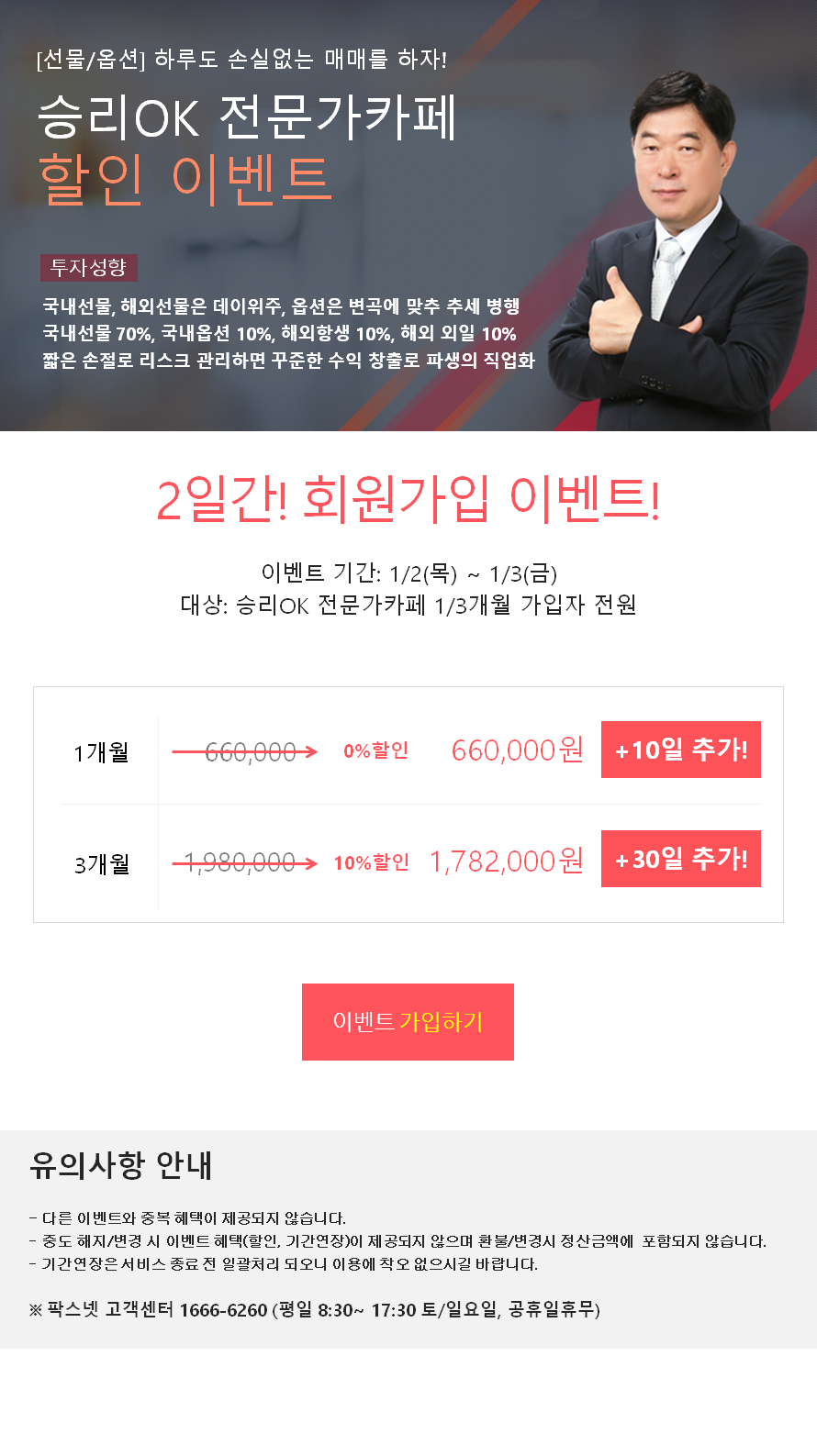Screen dimensions: 817x1456
Task: Tap the 이벤트 가입하기 button
Action: (408, 1021)
